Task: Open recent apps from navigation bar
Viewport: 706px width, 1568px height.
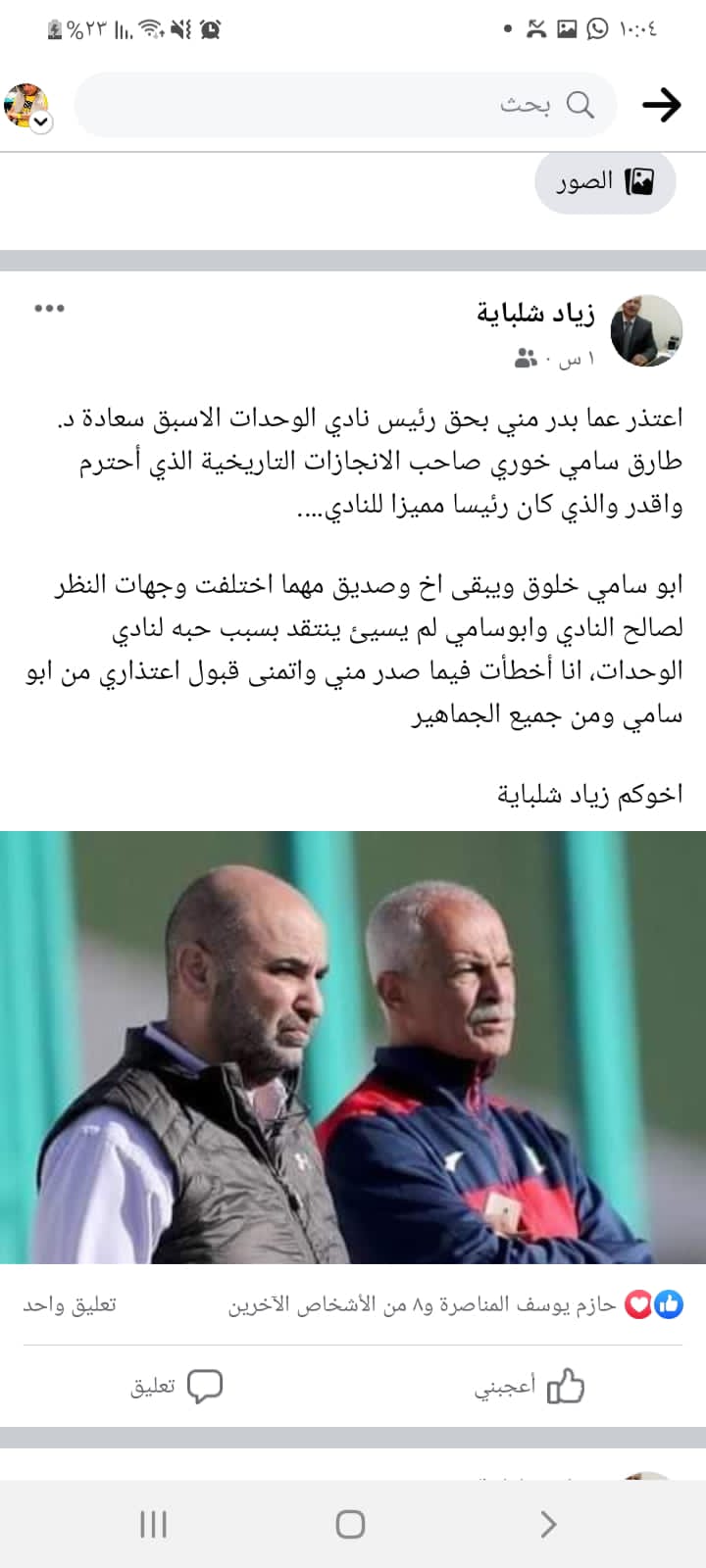Action: click(154, 1524)
